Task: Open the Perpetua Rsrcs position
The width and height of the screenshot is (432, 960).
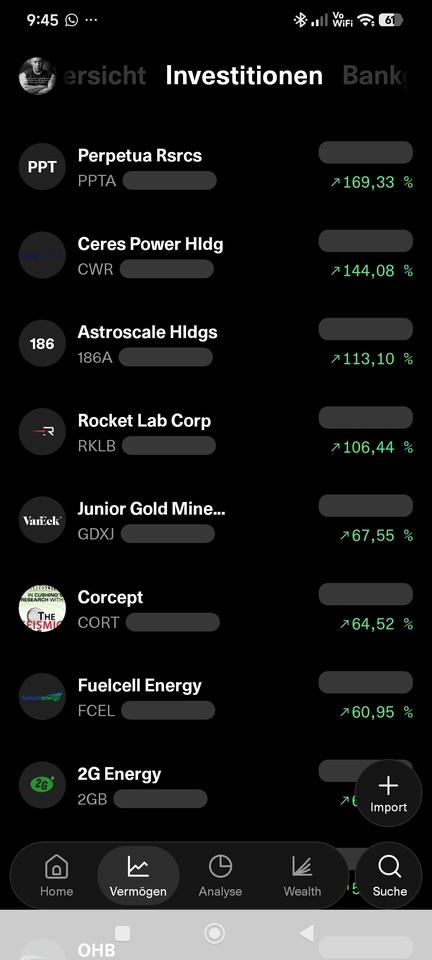Action: click(x=216, y=167)
